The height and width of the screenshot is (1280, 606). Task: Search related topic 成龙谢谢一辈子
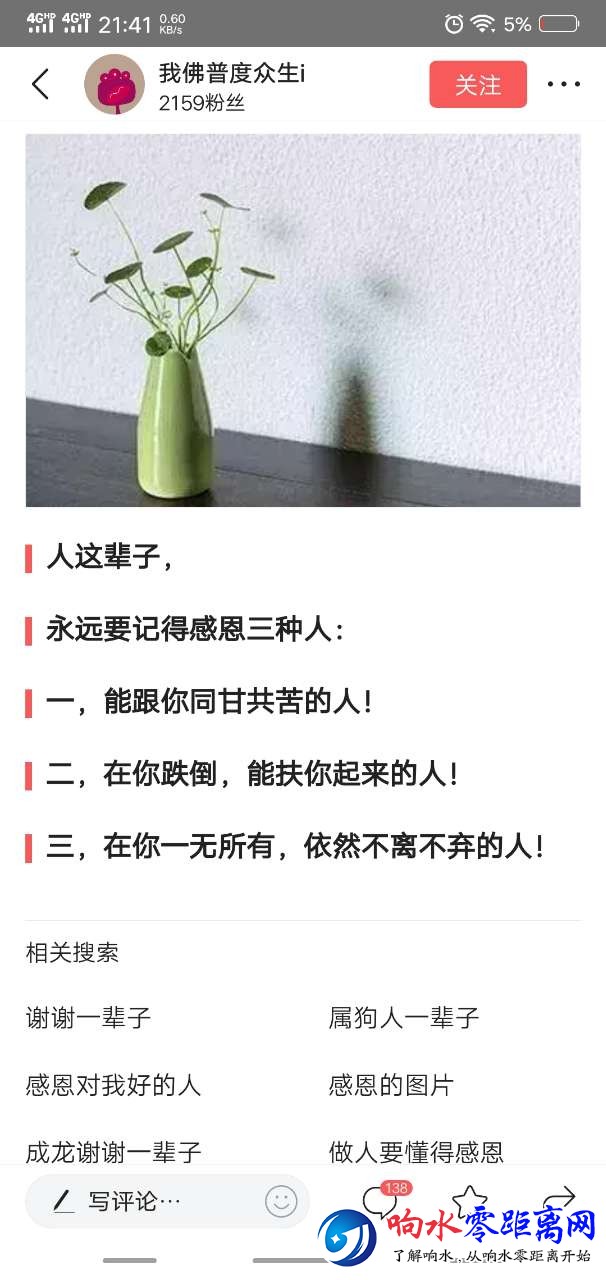113,1152
